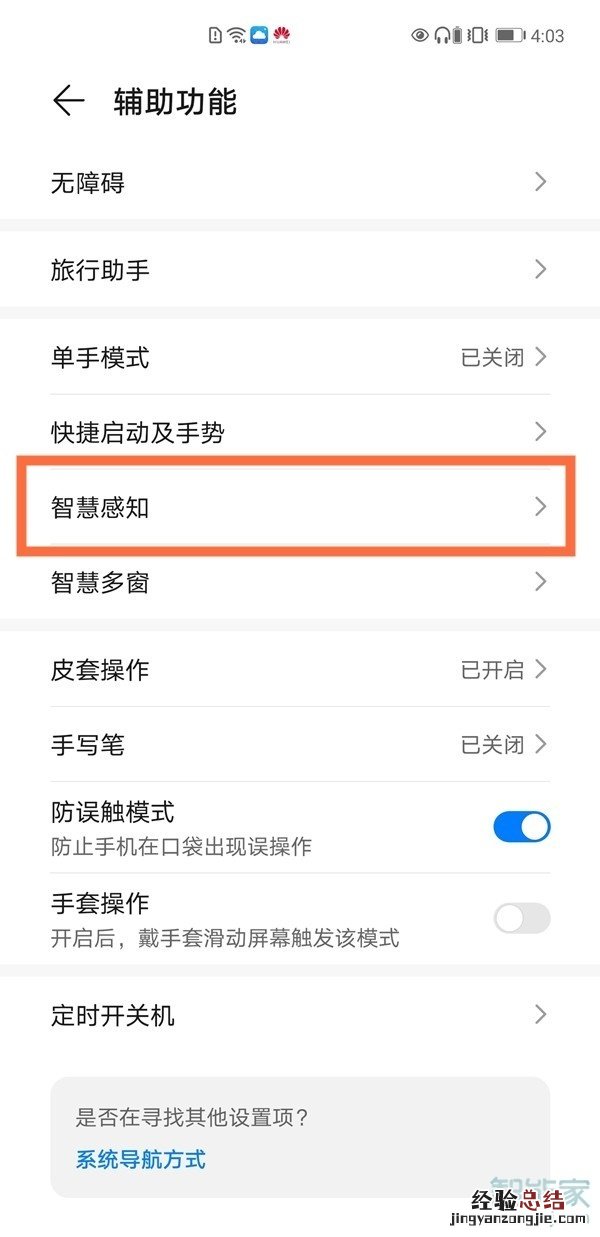
Task: Open 定时开关机 settings
Action: 300,1016
